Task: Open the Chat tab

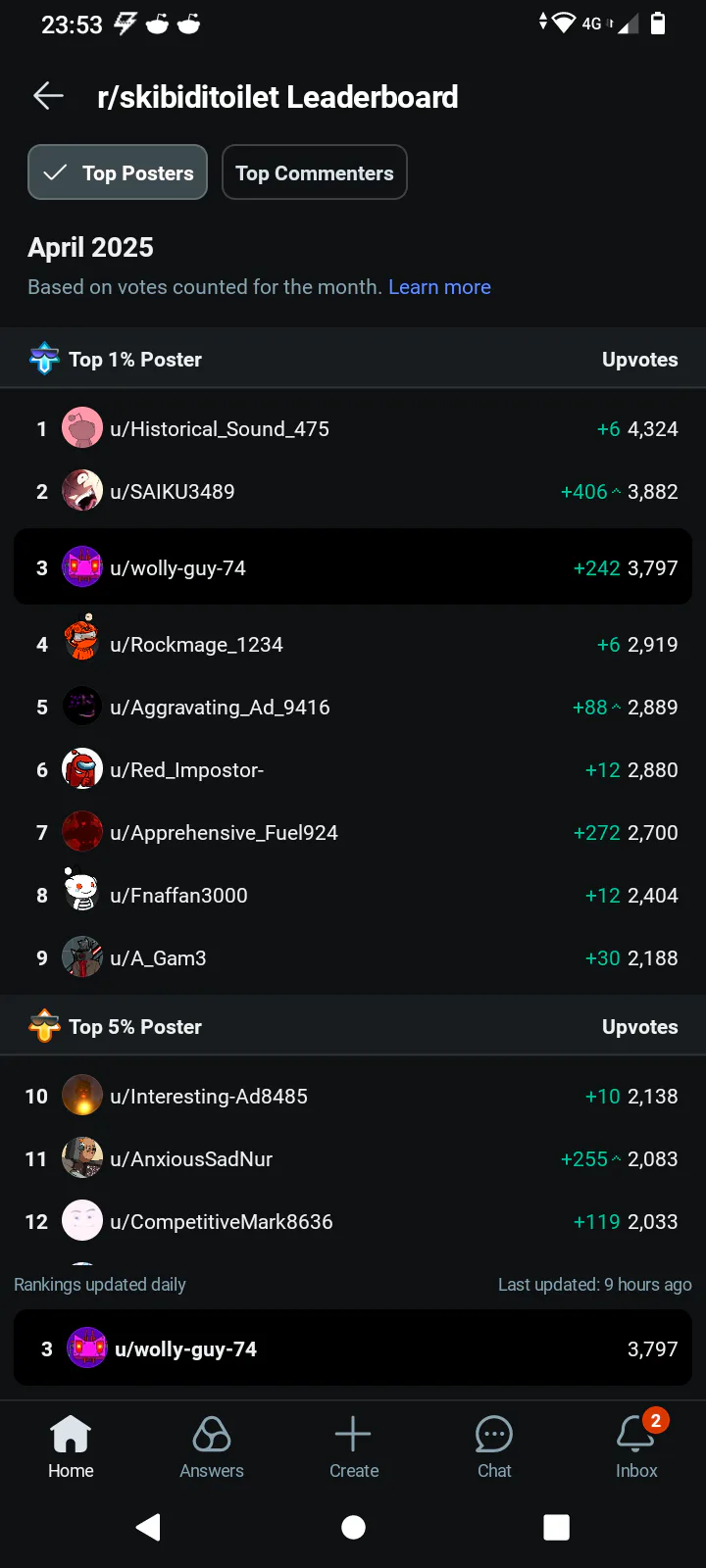Action: [494, 1446]
